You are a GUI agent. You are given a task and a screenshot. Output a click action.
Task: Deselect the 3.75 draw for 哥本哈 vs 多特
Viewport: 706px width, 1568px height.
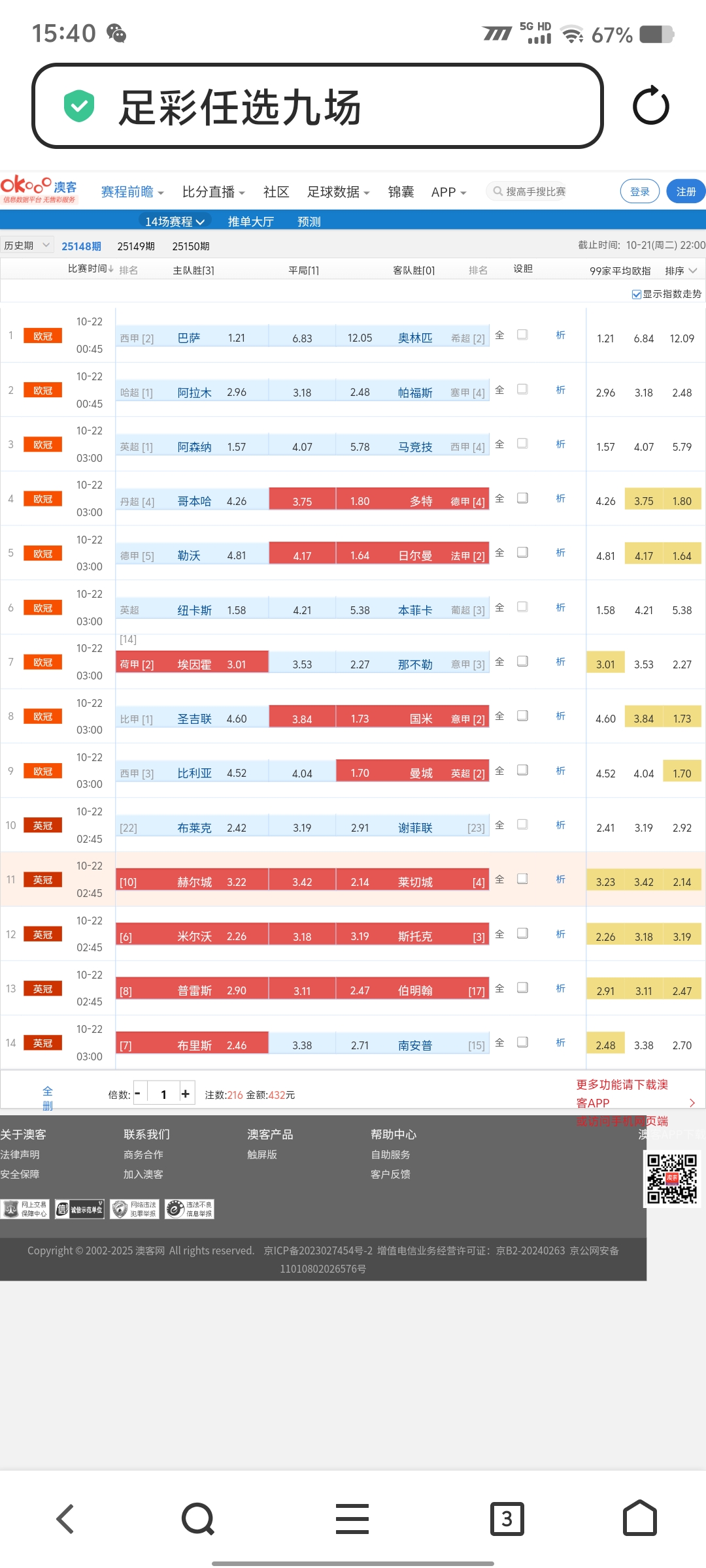point(302,501)
